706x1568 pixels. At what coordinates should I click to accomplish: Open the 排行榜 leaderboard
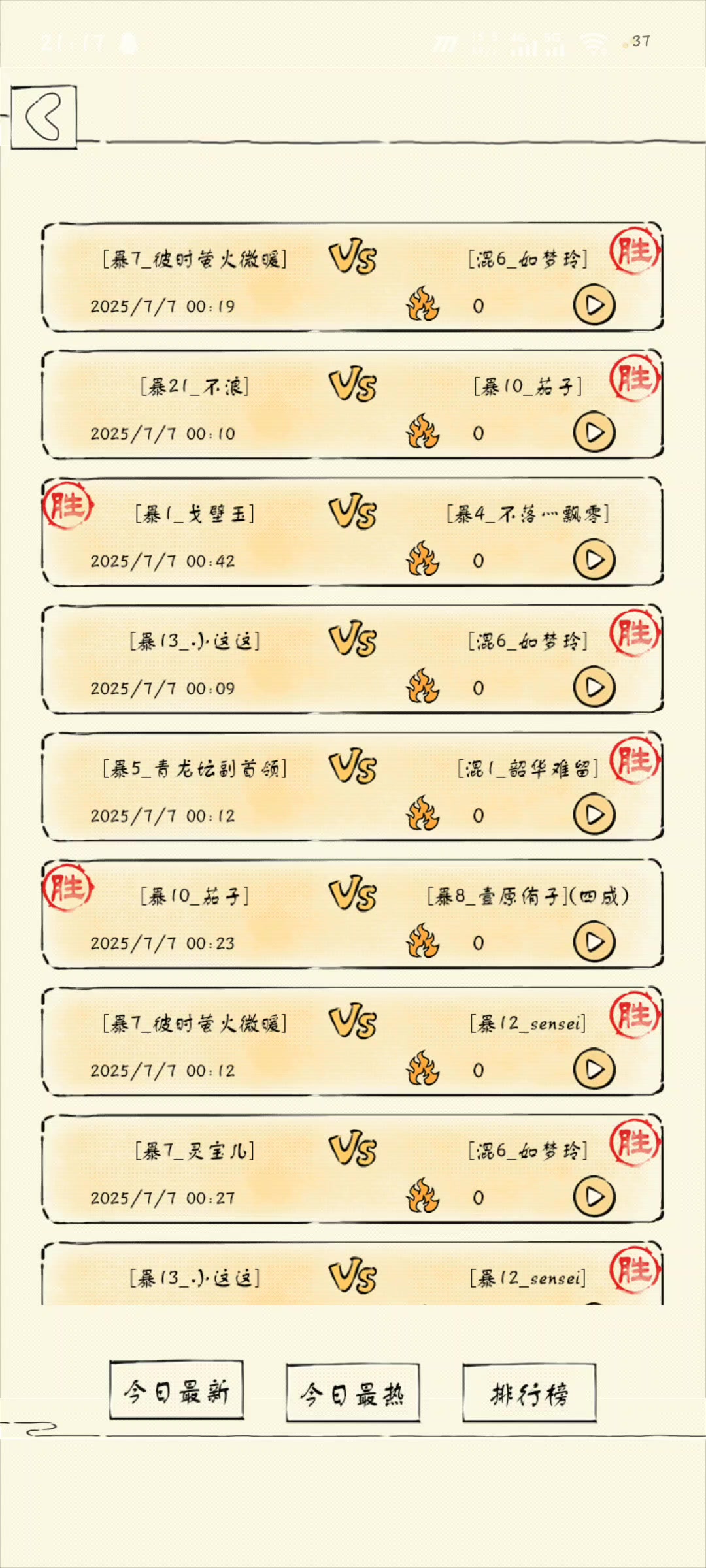(529, 1392)
